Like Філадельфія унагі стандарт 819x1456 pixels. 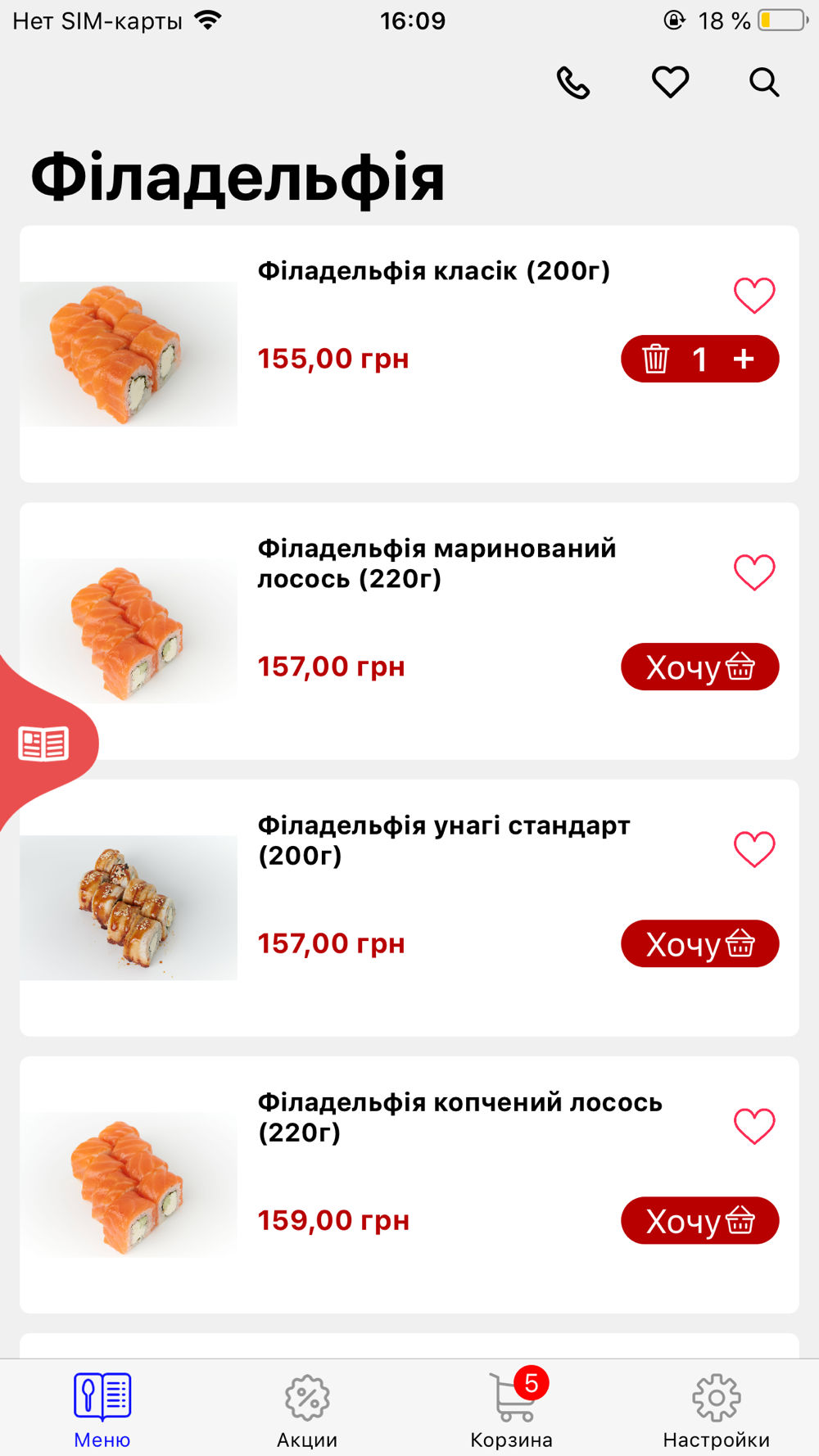click(x=754, y=848)
